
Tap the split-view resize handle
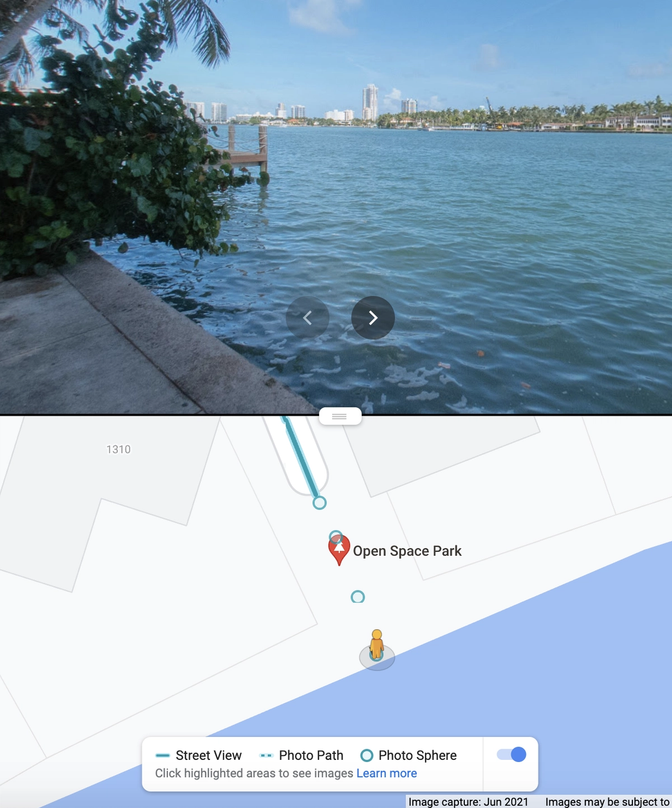tap(339, 416)
